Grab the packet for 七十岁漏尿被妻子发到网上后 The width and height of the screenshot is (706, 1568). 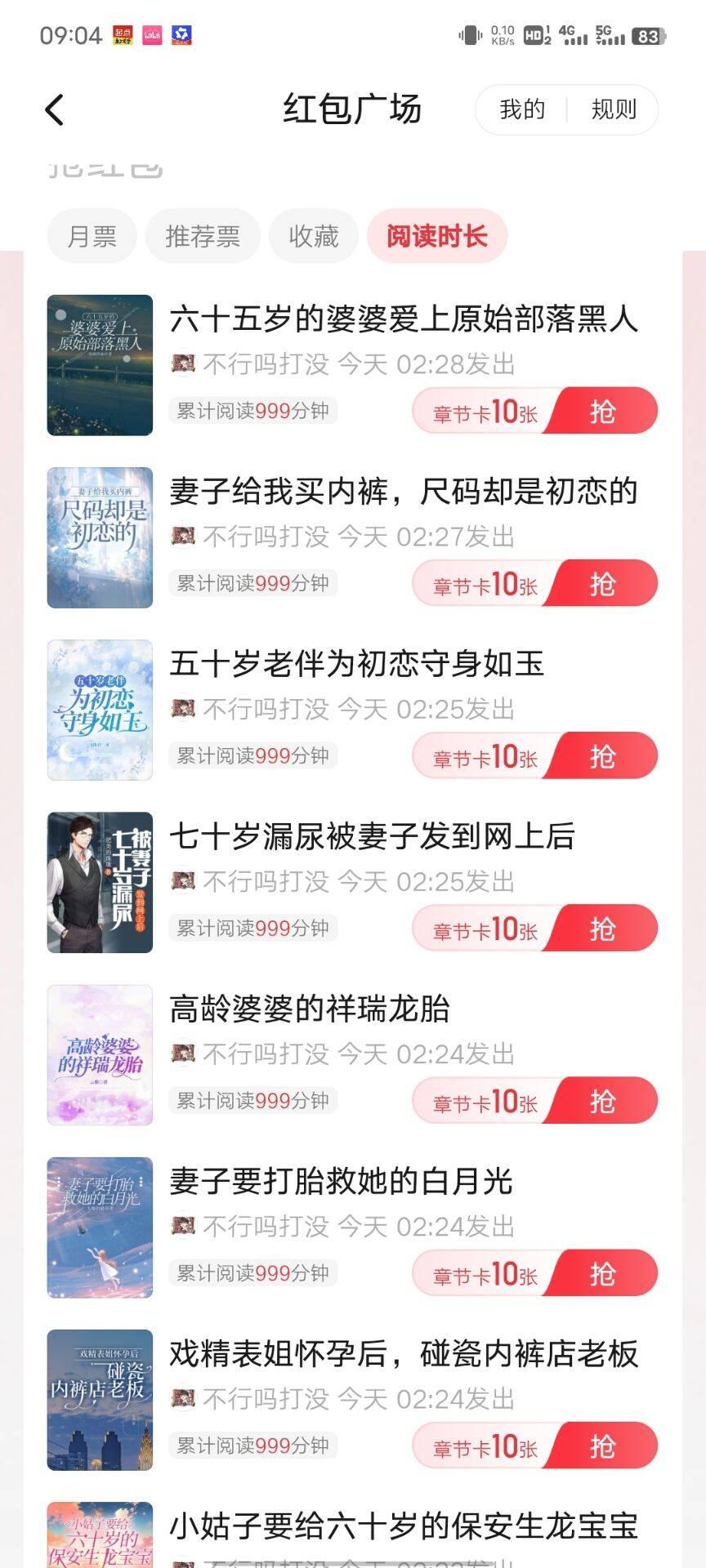(602, 929)
